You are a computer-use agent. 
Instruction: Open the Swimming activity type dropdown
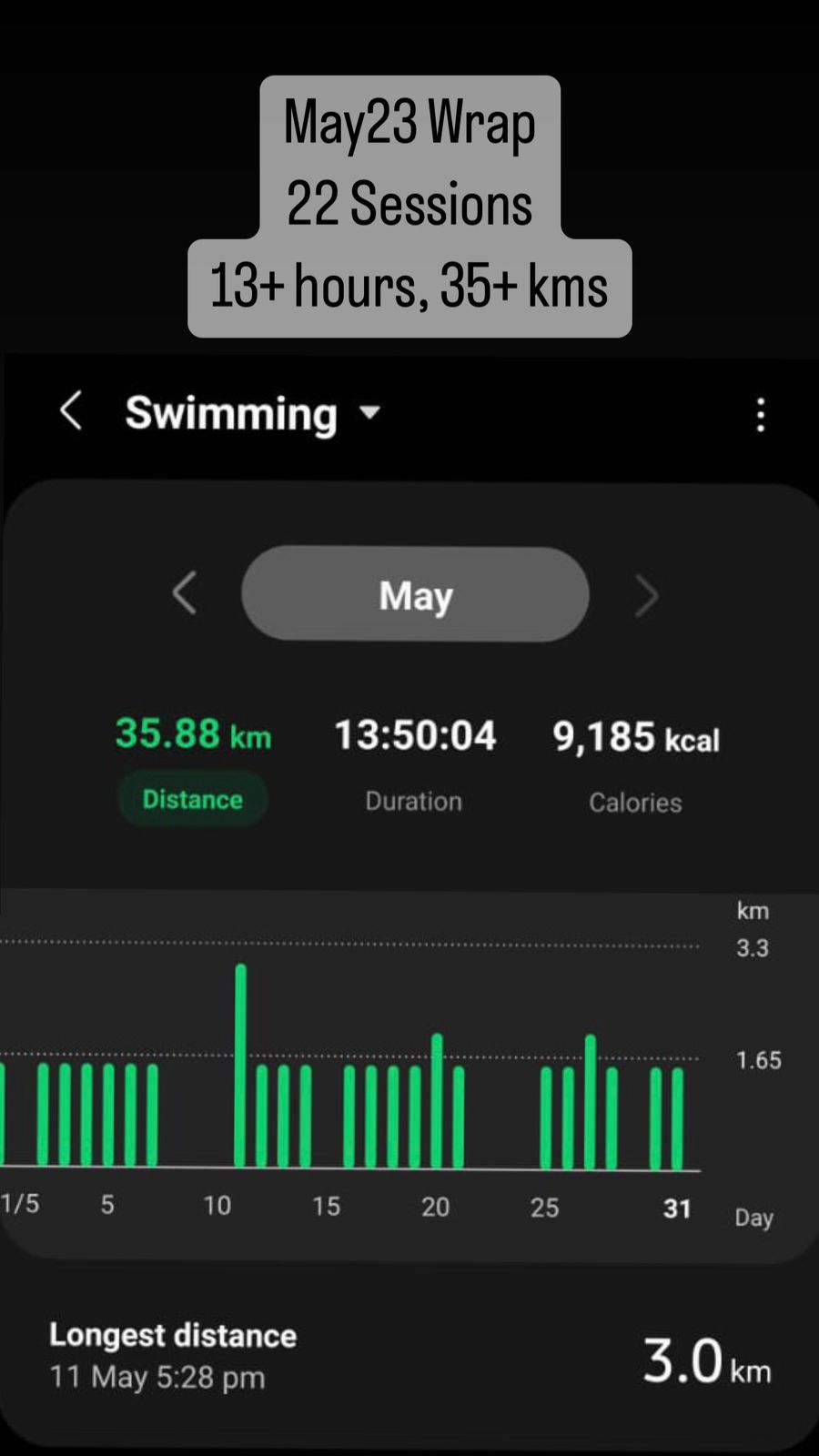pyautogui.click(x=369, y=413)
